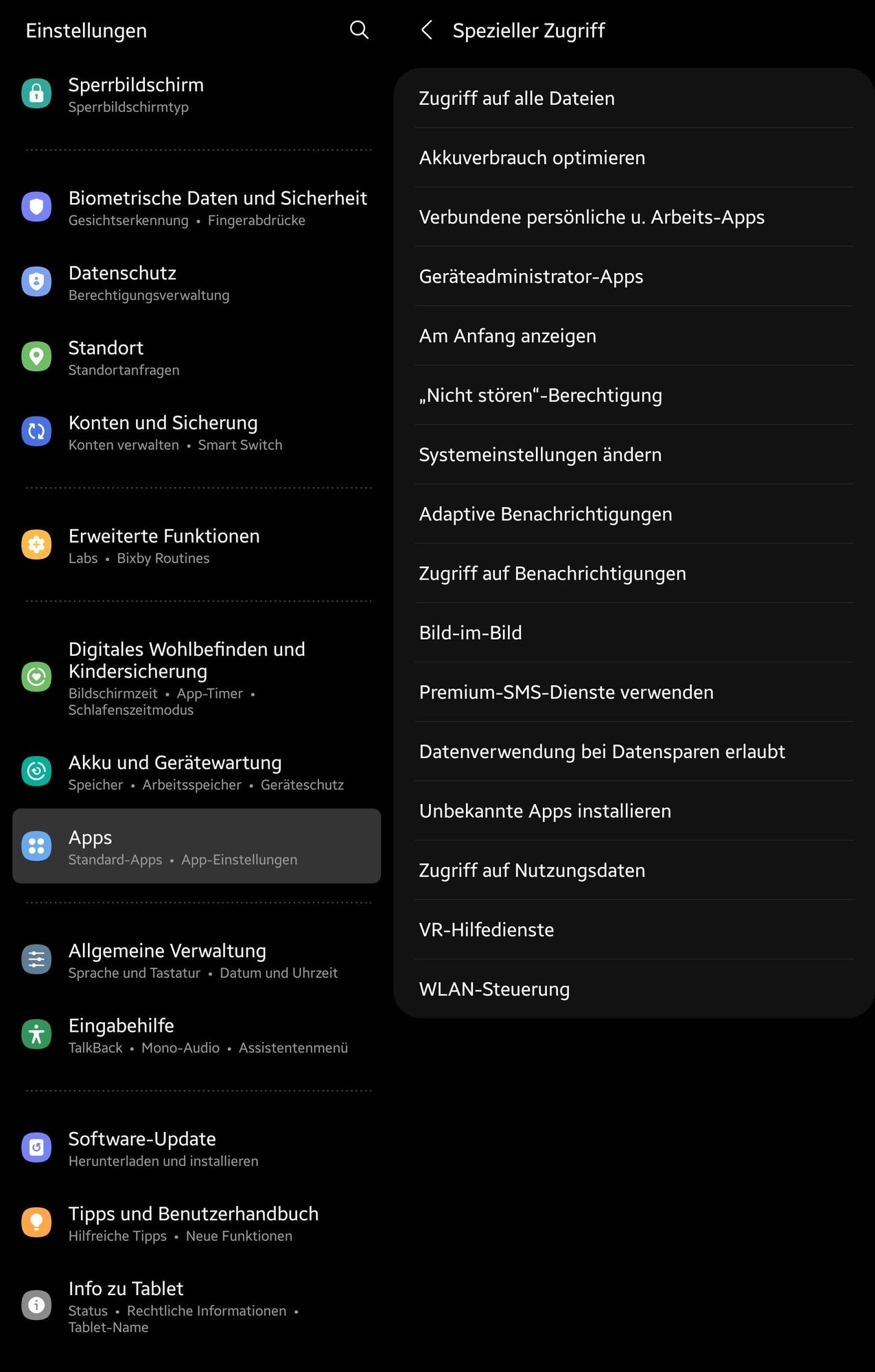Viewport: 875px width, 1372px height.
Task: Open Sperrbildschirm settings
Action: point(196,94)
